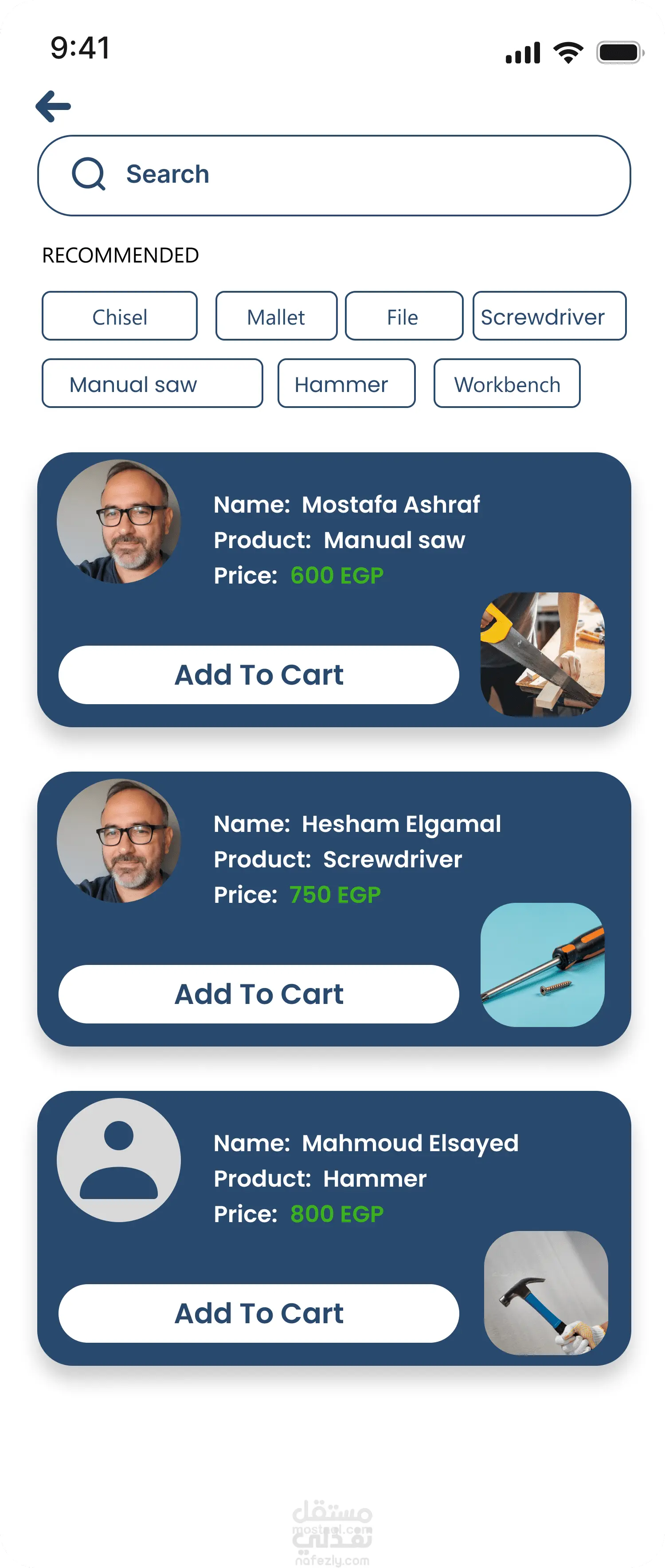View Mahmoud Elsayed's profile avatar
This screenshot has height=1568, width=665.
click(x=119, y=1160)
